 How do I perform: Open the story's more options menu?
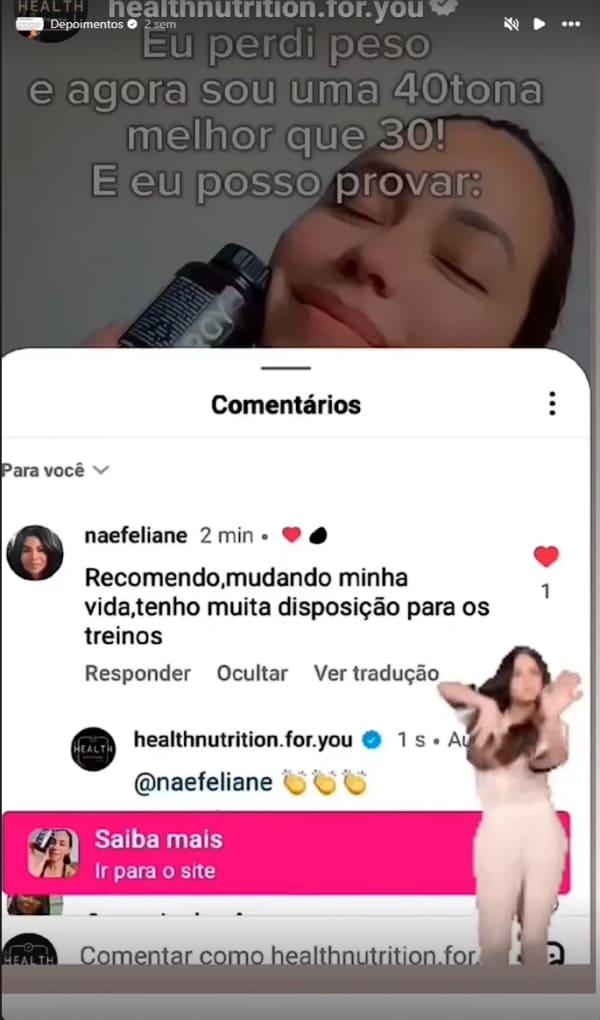pos(571,23)
